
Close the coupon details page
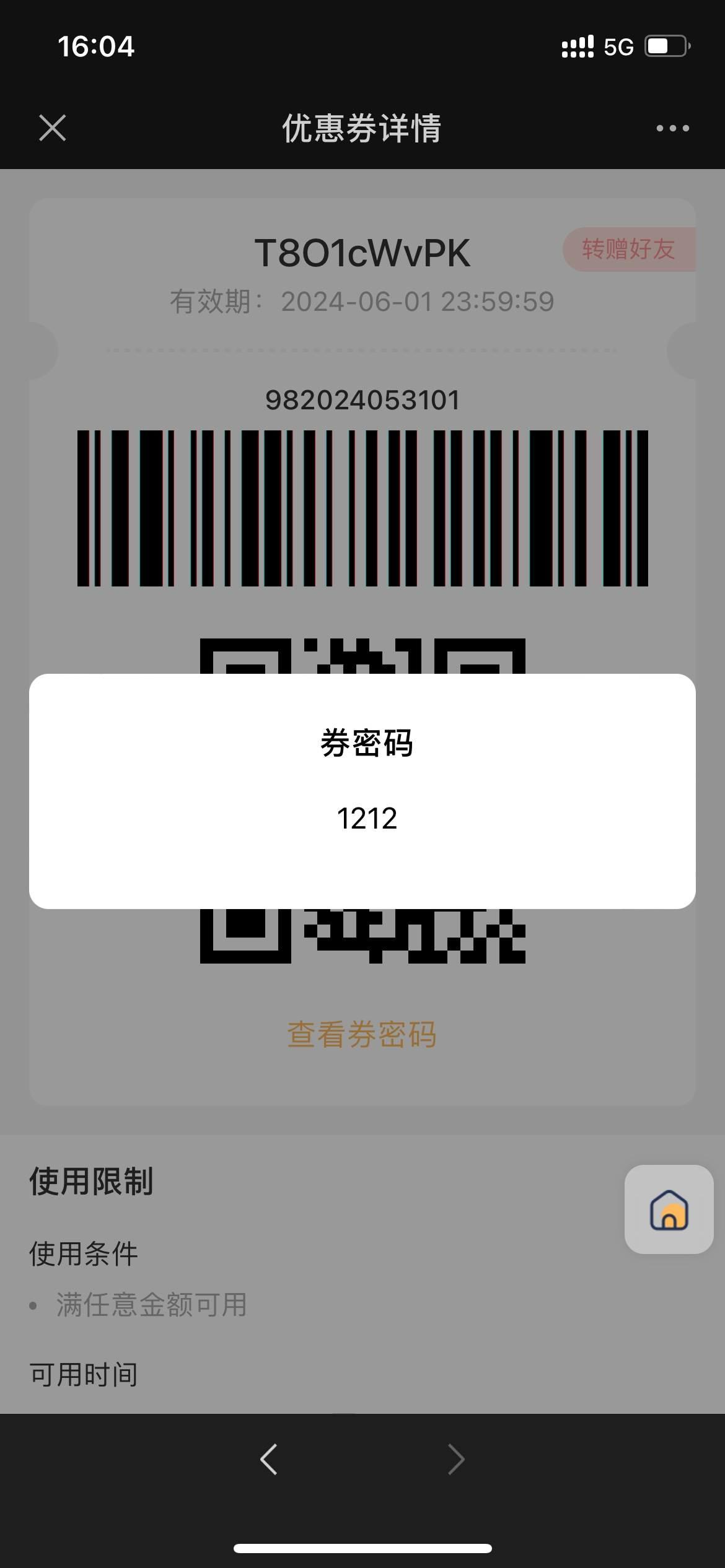coord(52,128)
